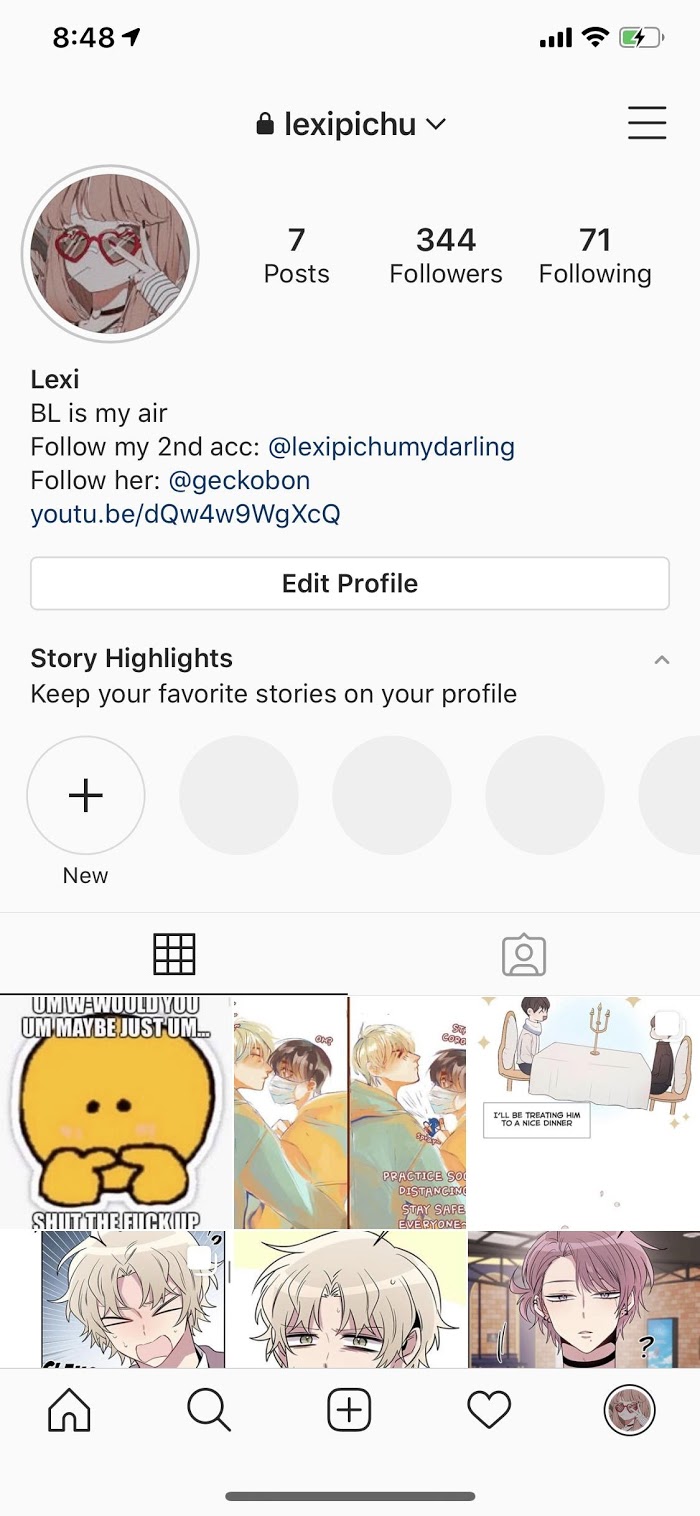700x1516 pixels.
Task: Tap the Edit Profile button
Action: 350,583
